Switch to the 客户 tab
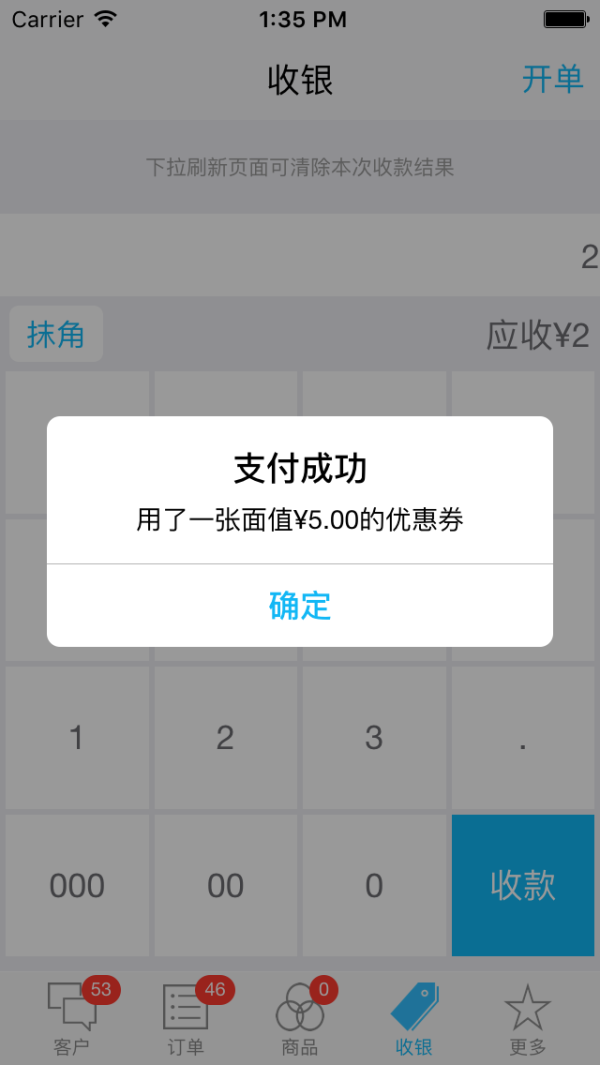The image size is (600, 1065). 72,1017
